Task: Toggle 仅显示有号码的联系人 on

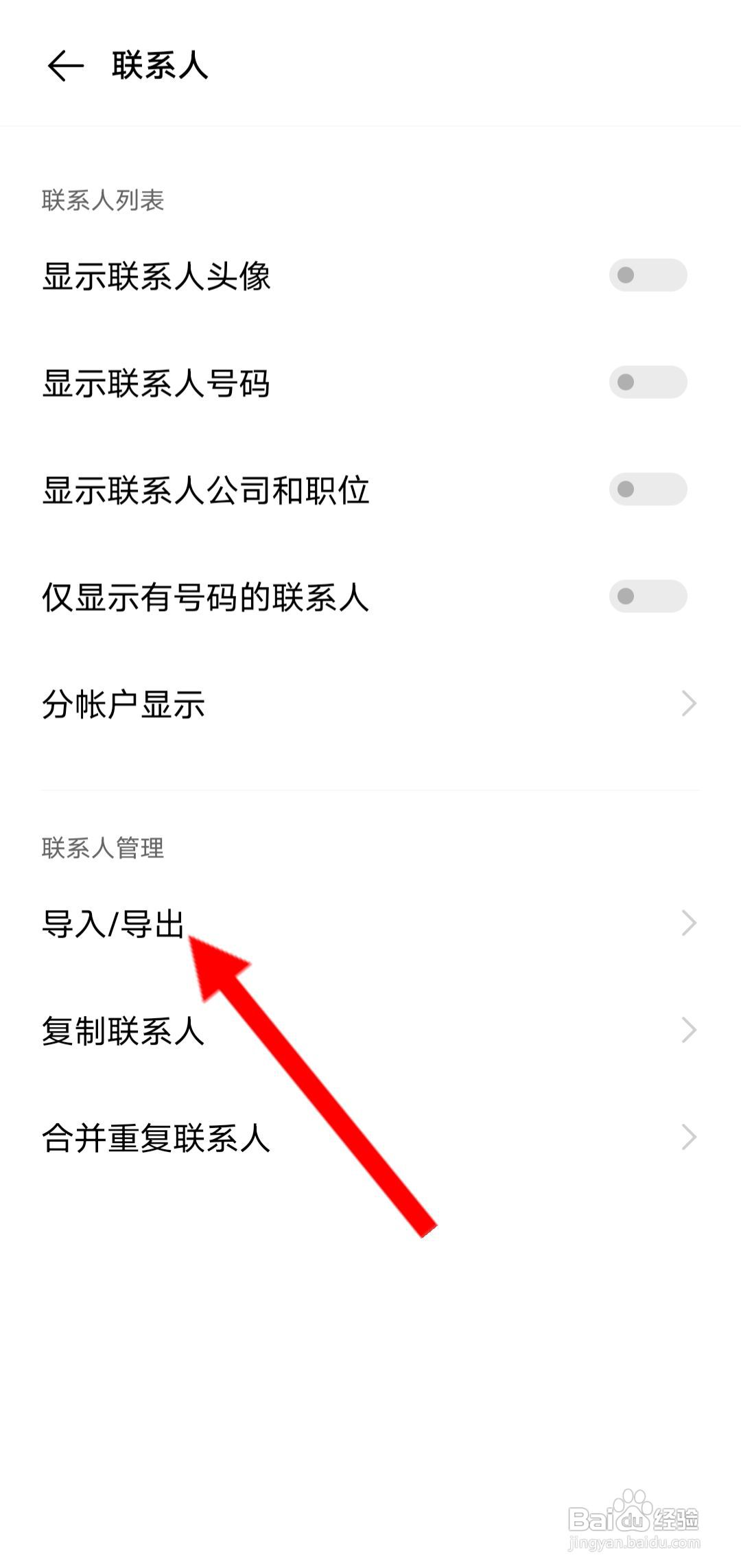Action: [x=647, y=597]
